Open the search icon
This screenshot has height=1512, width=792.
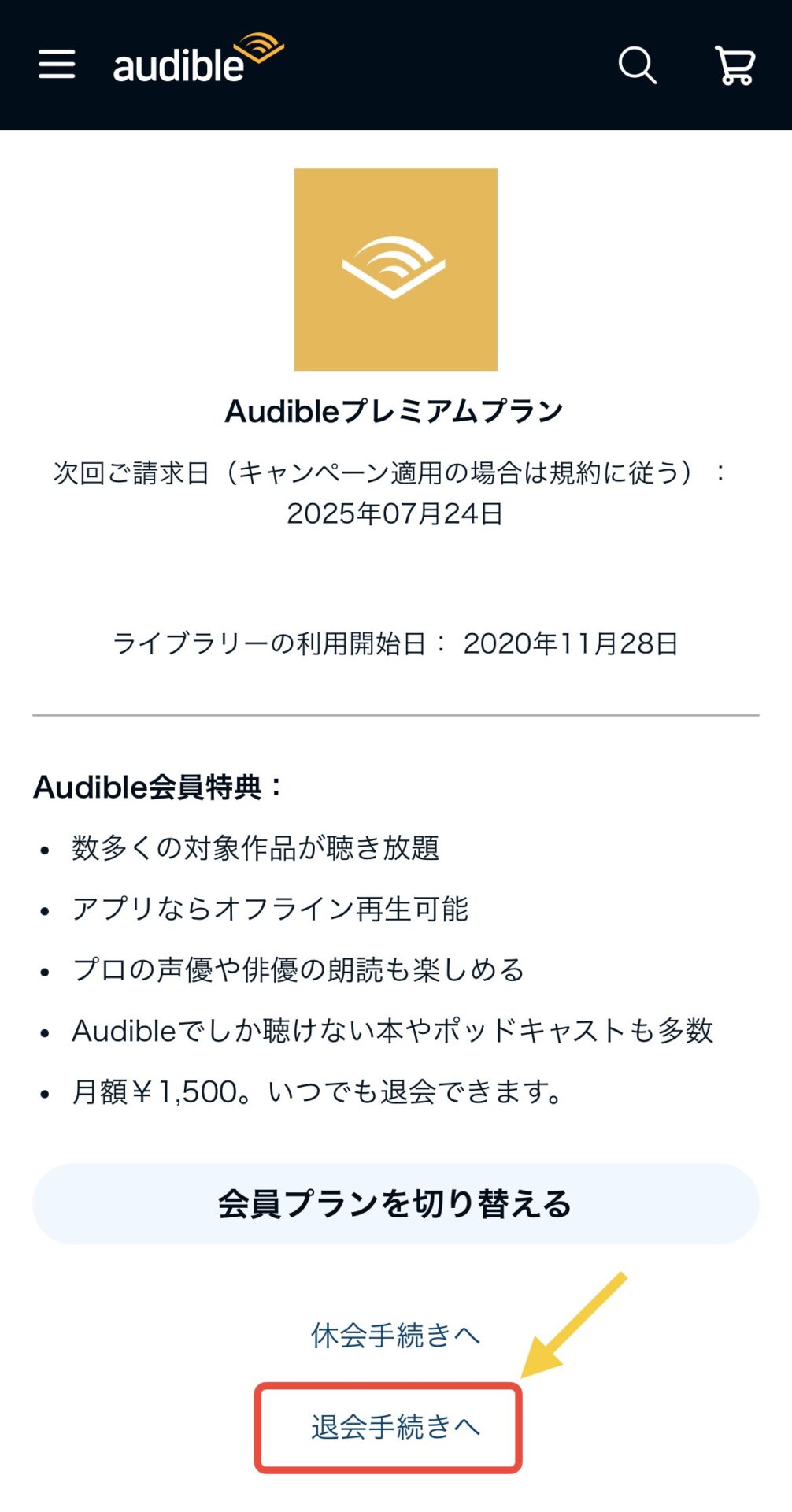coord(637,65)
